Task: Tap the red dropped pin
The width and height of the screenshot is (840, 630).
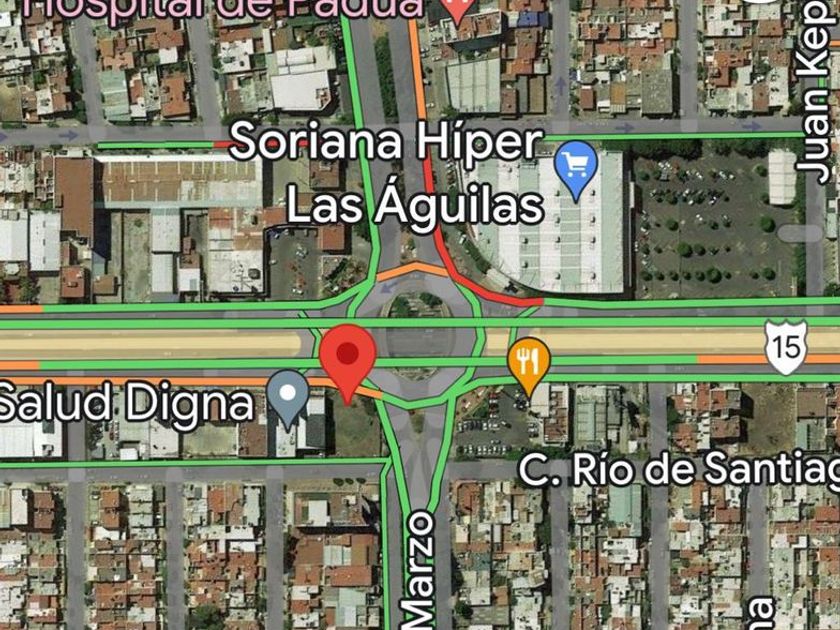Action: [x=347, y=356]
